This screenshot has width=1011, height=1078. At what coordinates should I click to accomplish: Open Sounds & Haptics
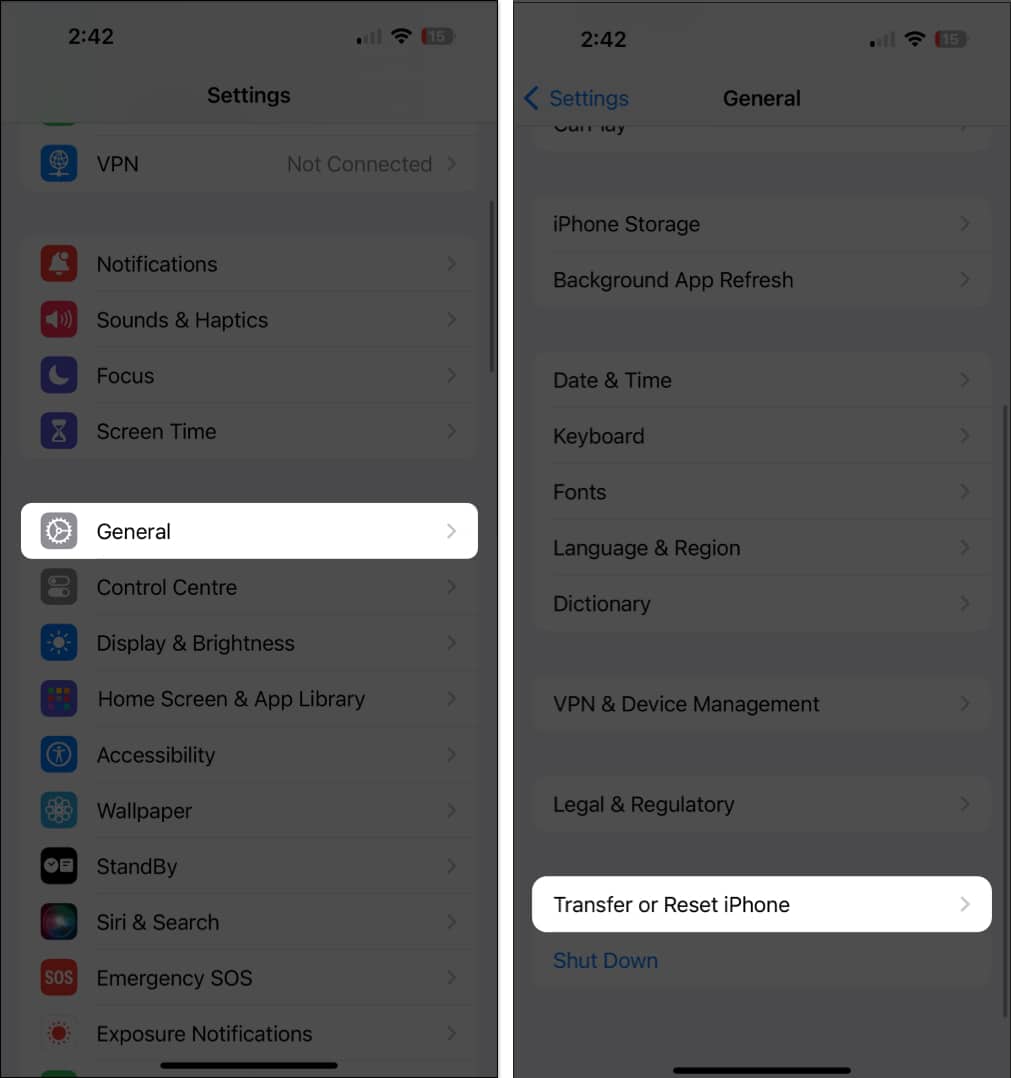[249, 320]
